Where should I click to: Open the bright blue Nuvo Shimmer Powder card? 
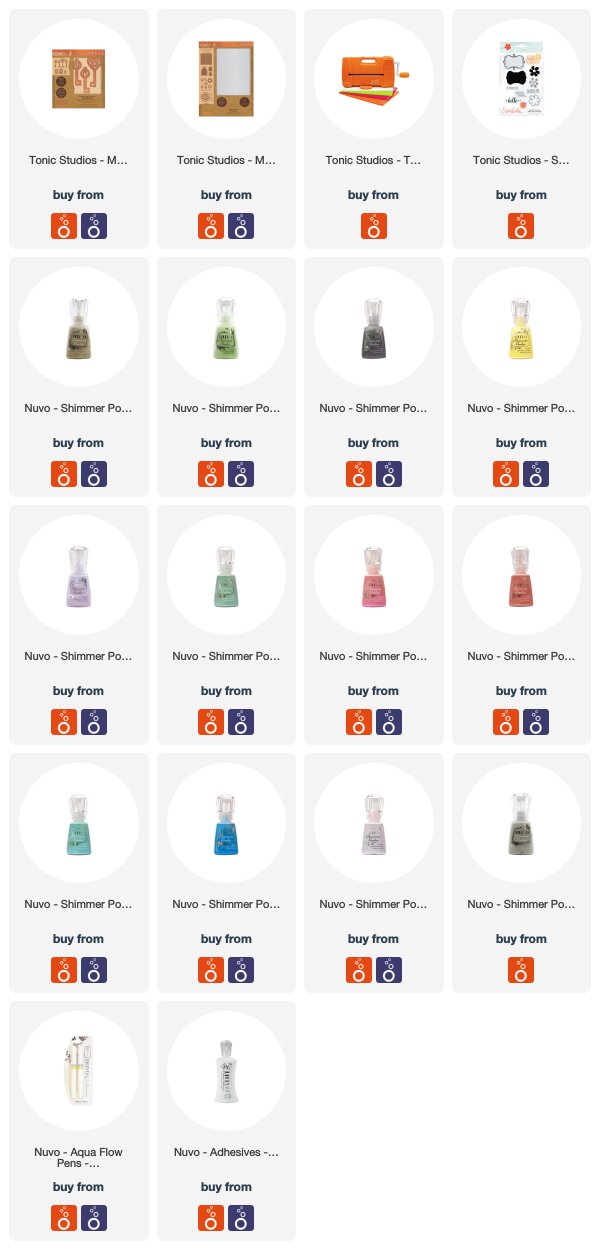click(x=226, y=873)
